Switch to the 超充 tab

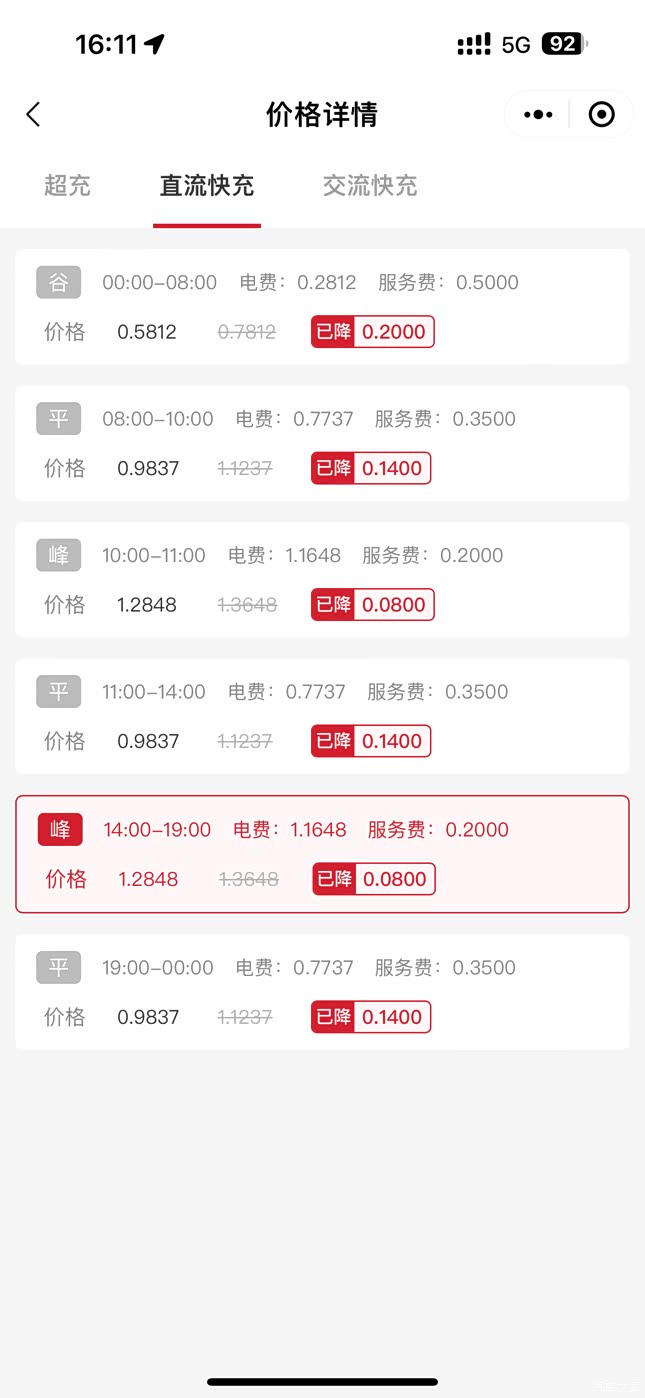click(x=67, y=186)
